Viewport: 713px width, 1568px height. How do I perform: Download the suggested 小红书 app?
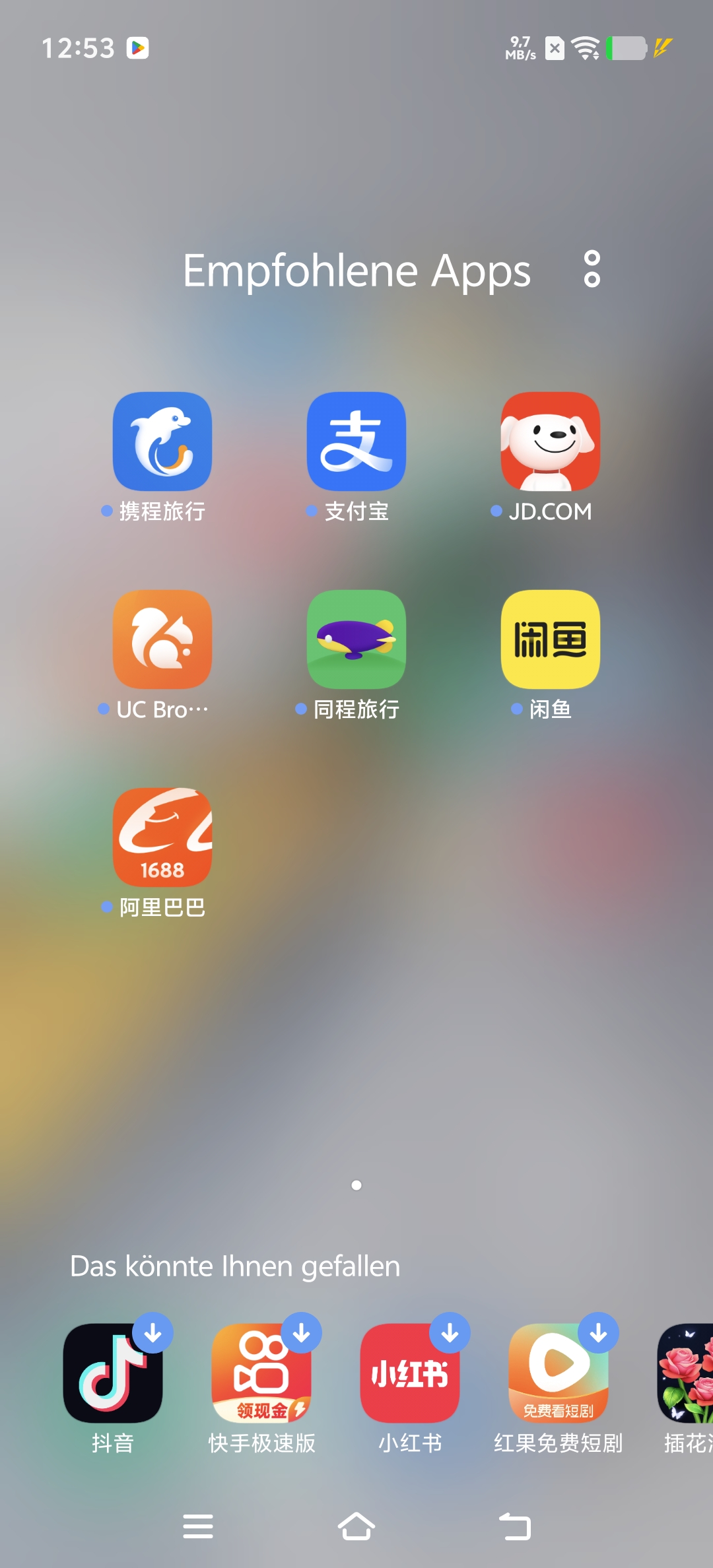[x=450, y=1333]
